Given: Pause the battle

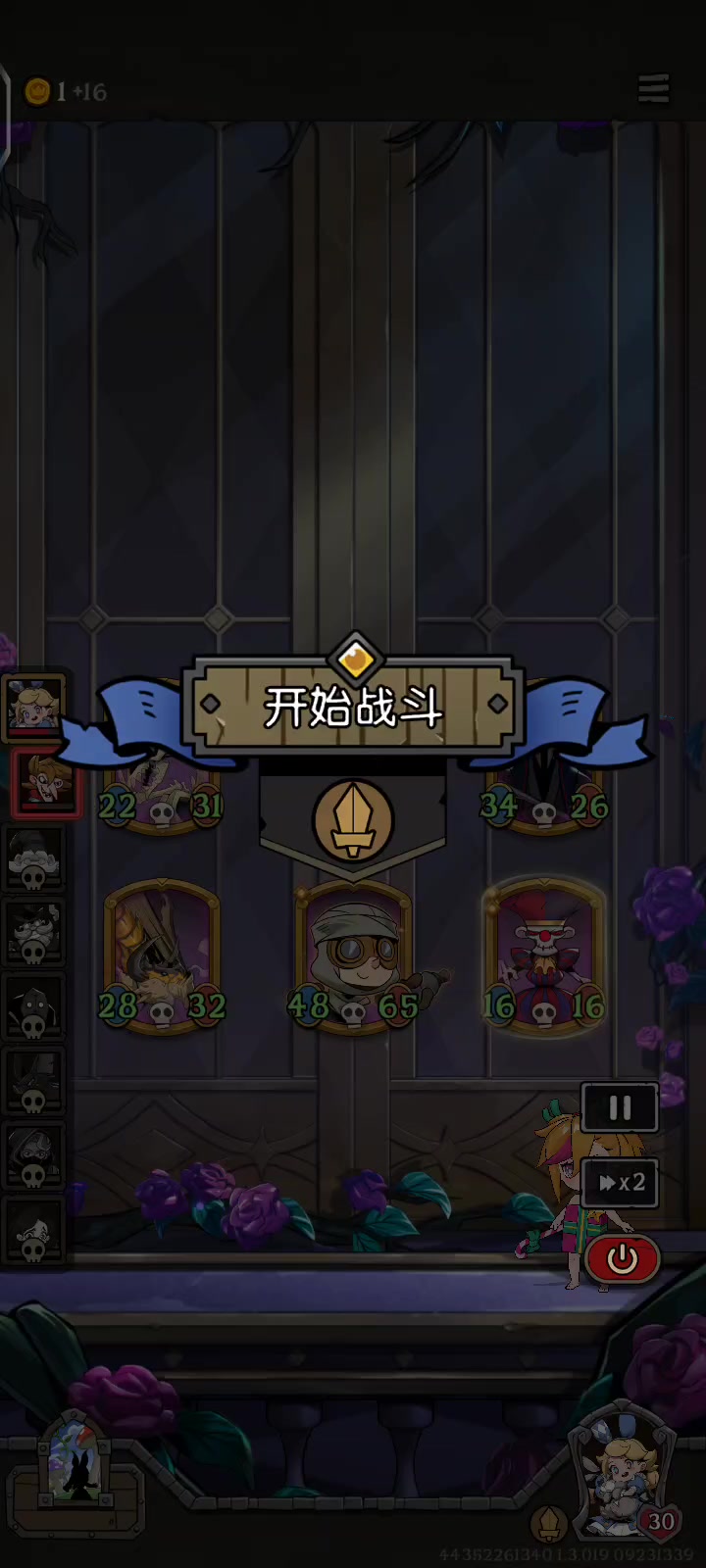Looking at the screenshot, I should pyautogui.click(x=620, y=1107).
